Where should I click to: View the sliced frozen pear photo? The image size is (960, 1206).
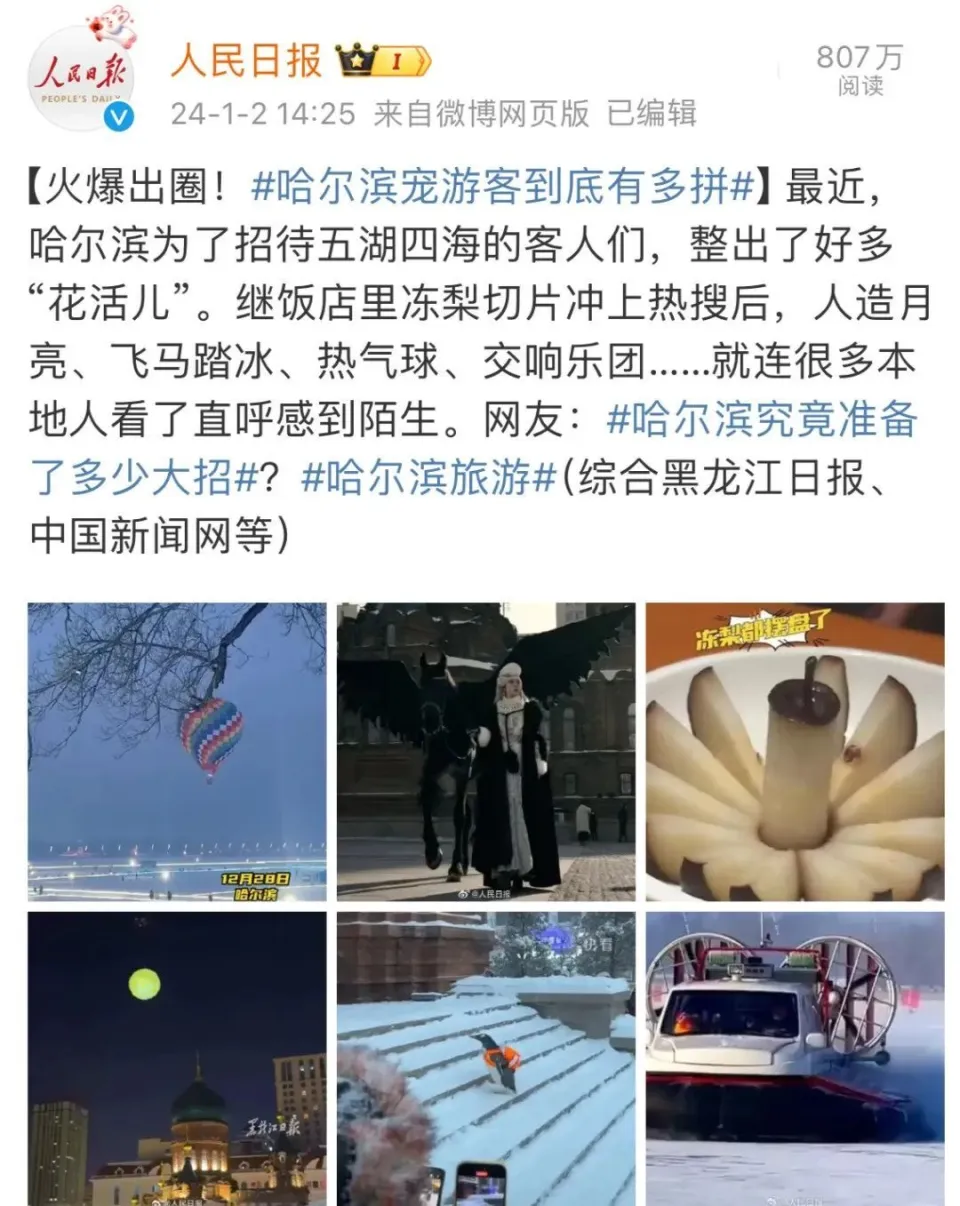(794, 751)
